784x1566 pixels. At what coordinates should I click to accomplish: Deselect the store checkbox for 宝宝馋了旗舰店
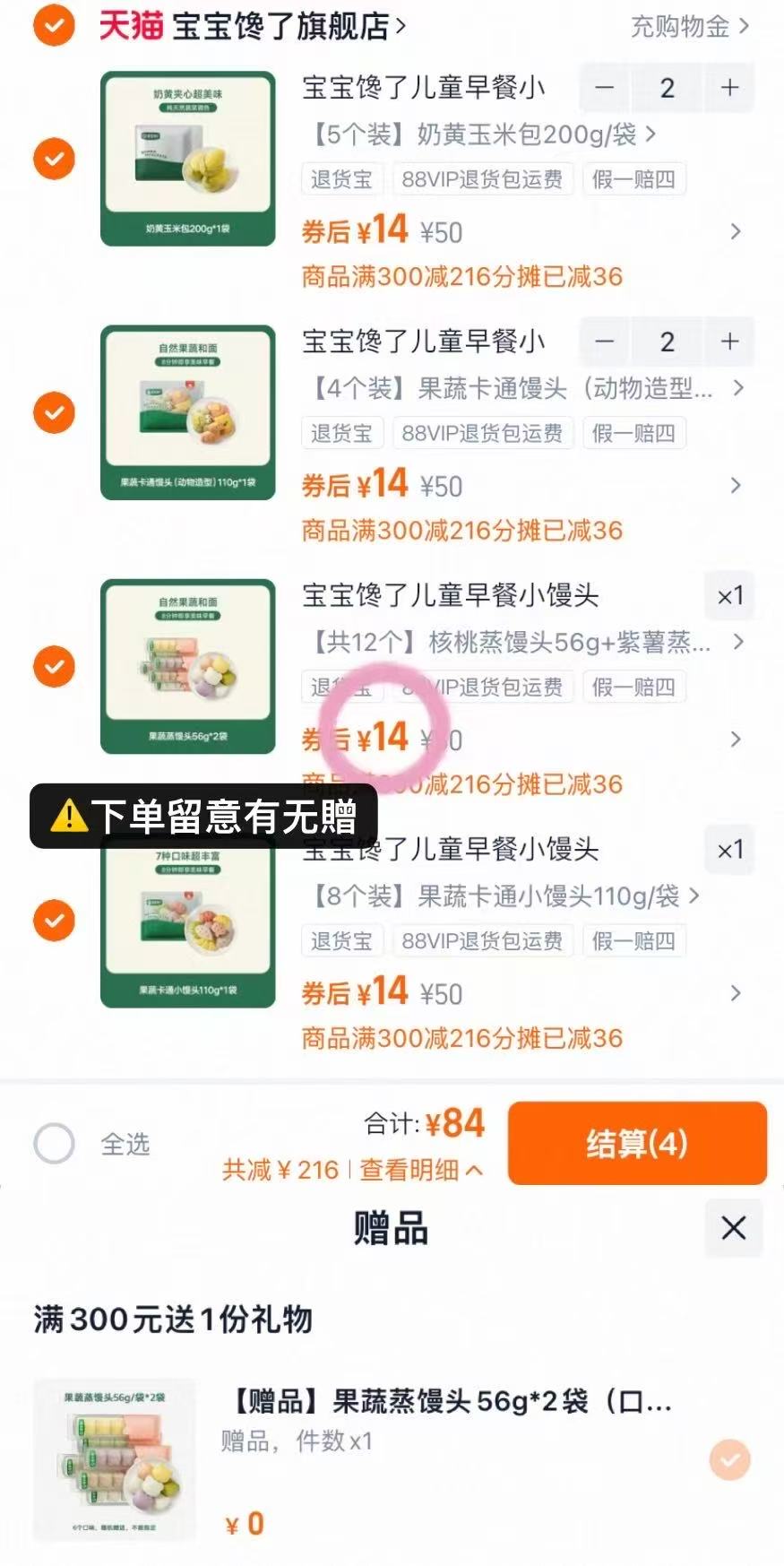pos(54,27)
